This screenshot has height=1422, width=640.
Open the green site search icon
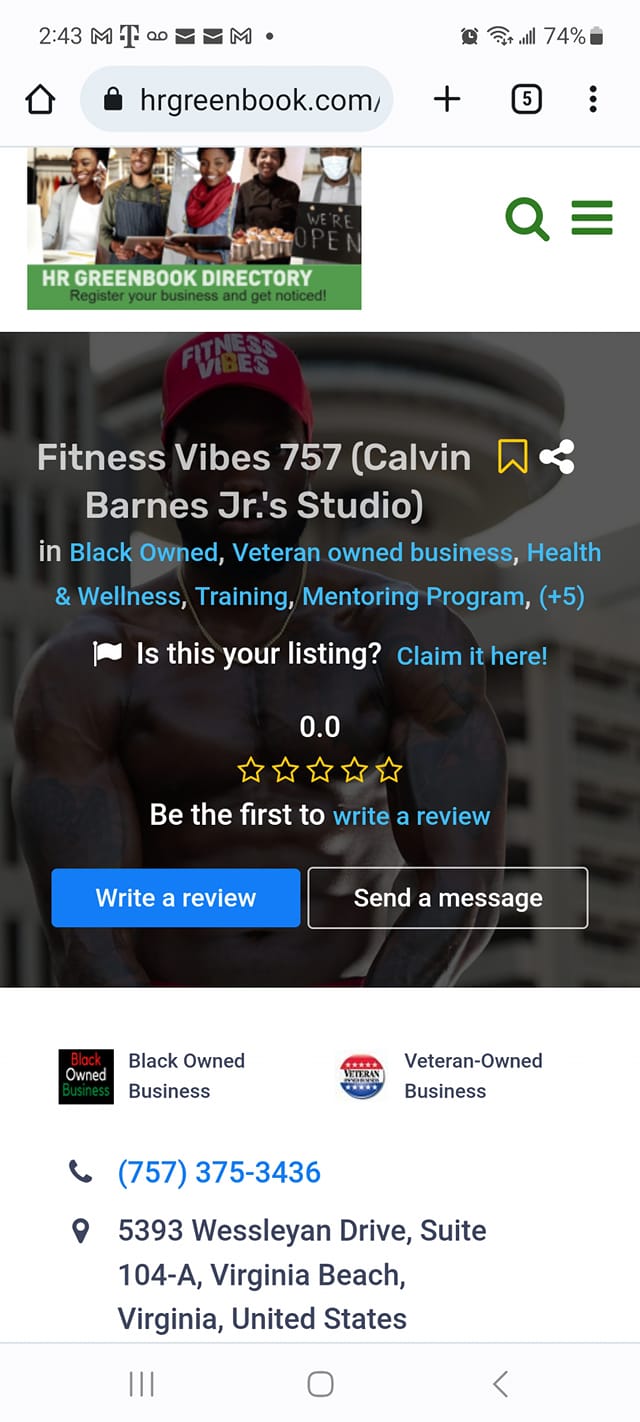(527, 219)
